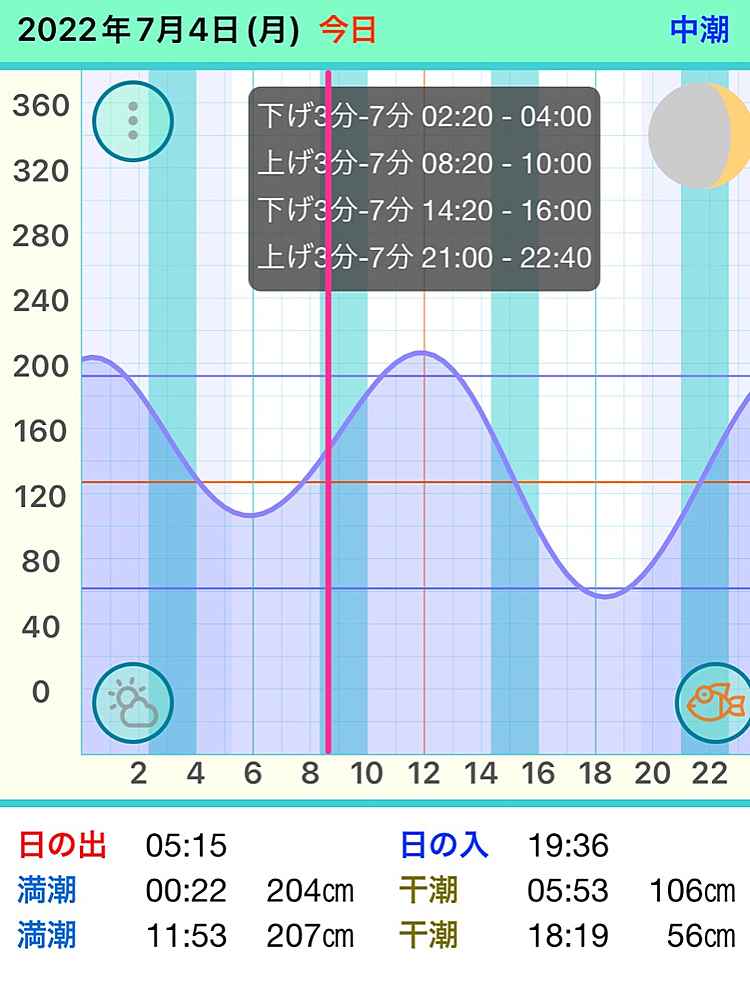The image size is (750, 1000).
Task: Tap the moon phase icon
Action: point(699,135)
